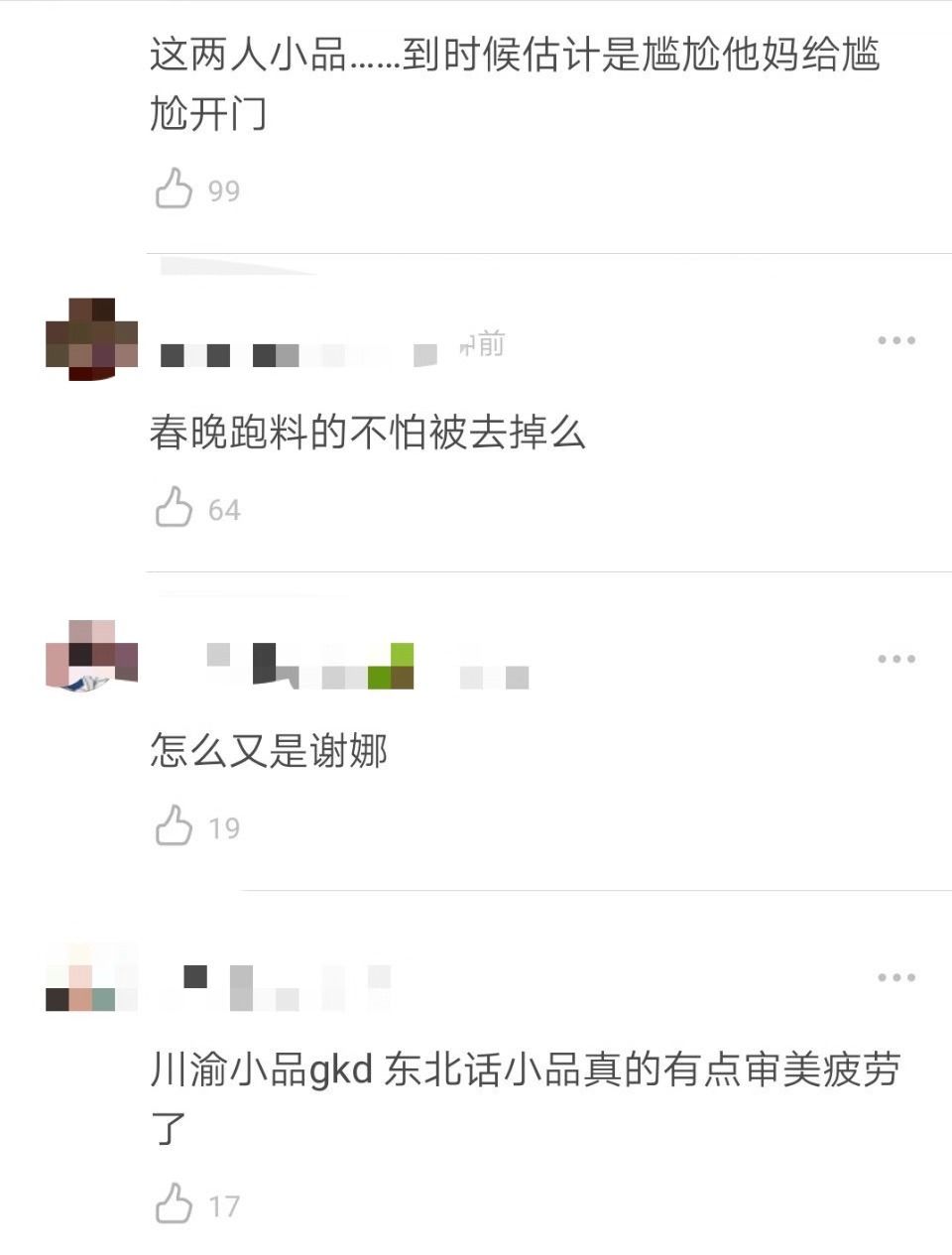Like the comment 春晚跑料的不怕被去掉么

175,507
